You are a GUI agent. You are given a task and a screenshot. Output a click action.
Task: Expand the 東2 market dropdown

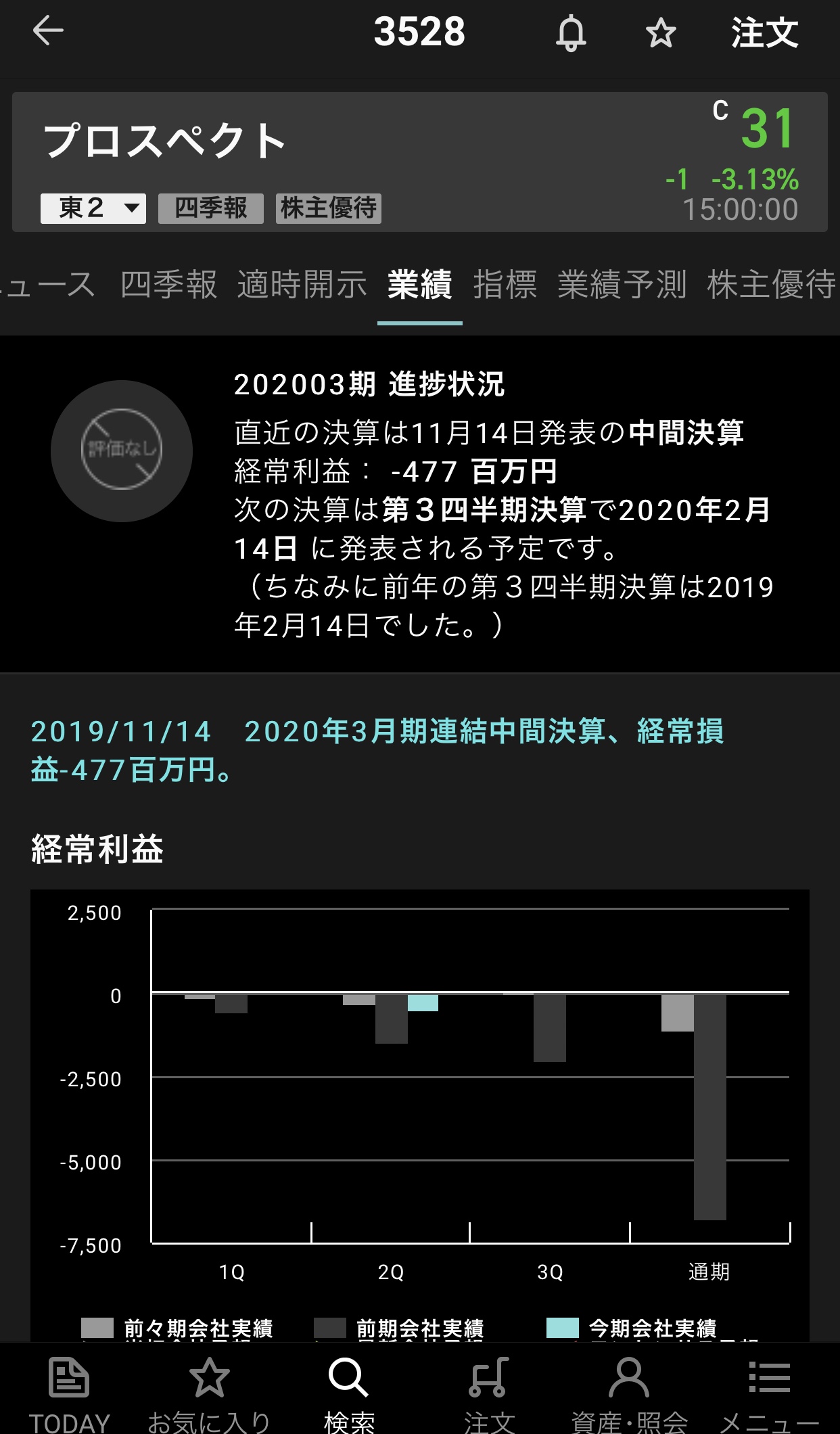(93, 208)
